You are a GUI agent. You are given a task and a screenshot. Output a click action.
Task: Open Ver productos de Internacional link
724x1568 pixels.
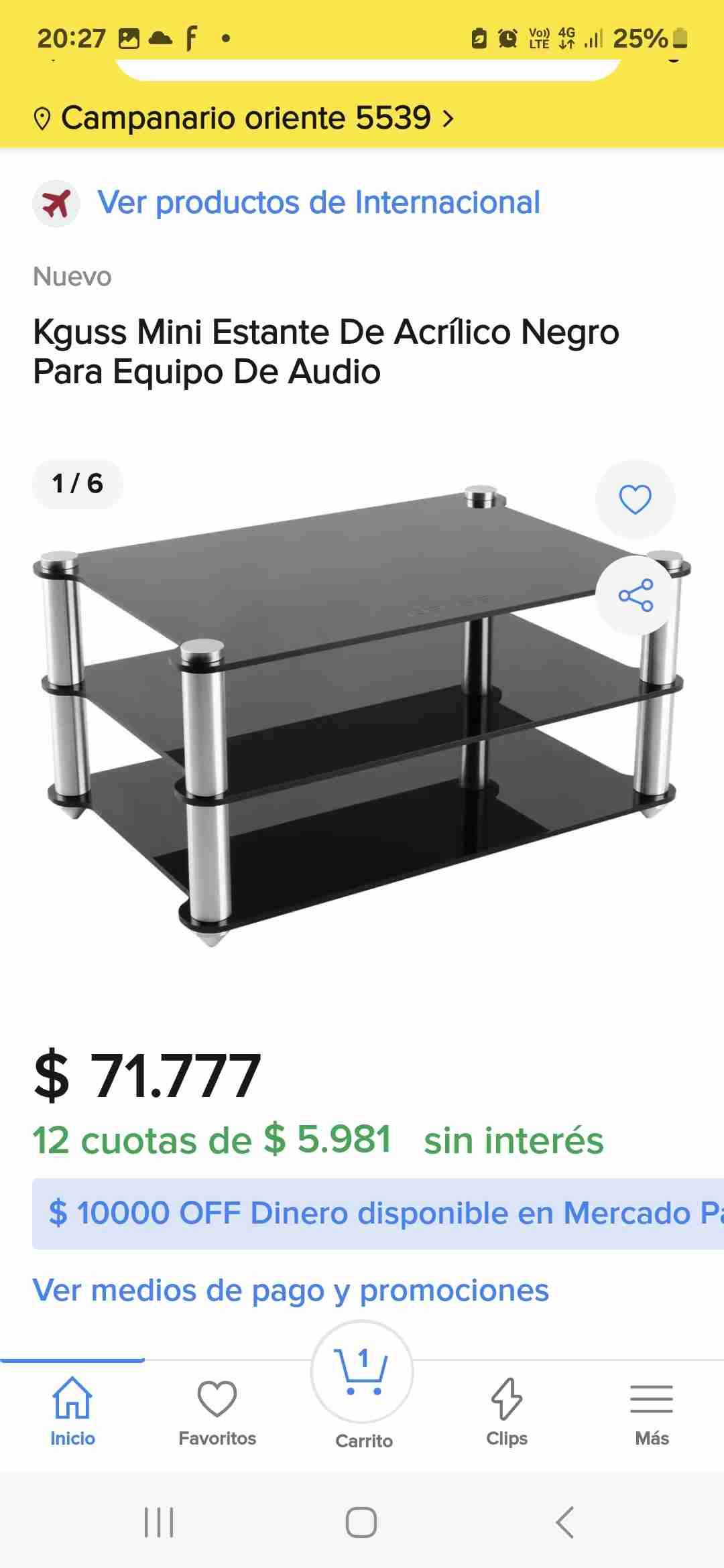point(318,202)
